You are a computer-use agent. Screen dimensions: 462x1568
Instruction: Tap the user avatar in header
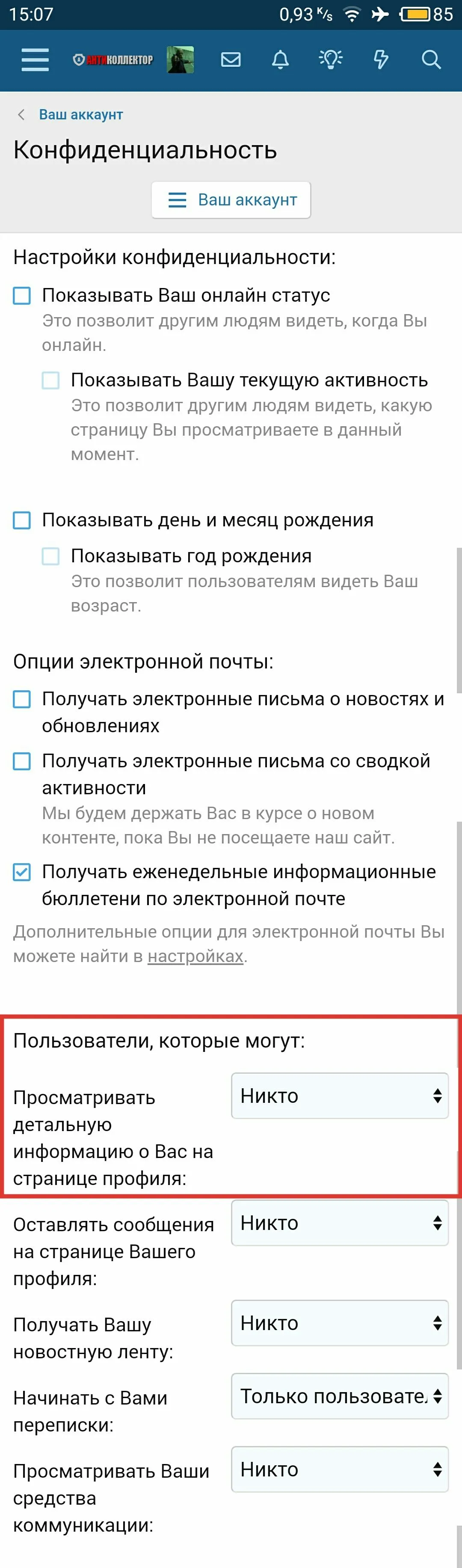(x=180, y=59)
